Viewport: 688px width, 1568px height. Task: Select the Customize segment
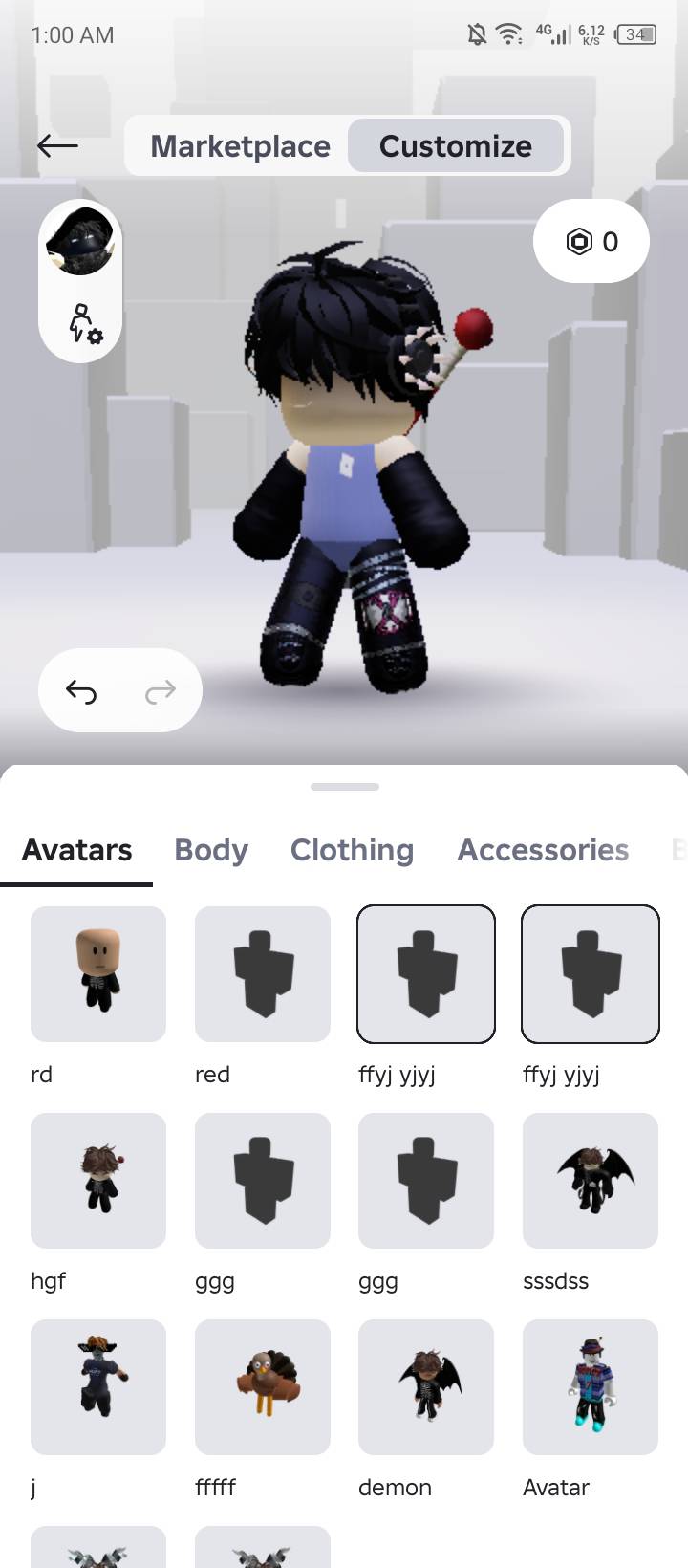click(x=456, y=145)
